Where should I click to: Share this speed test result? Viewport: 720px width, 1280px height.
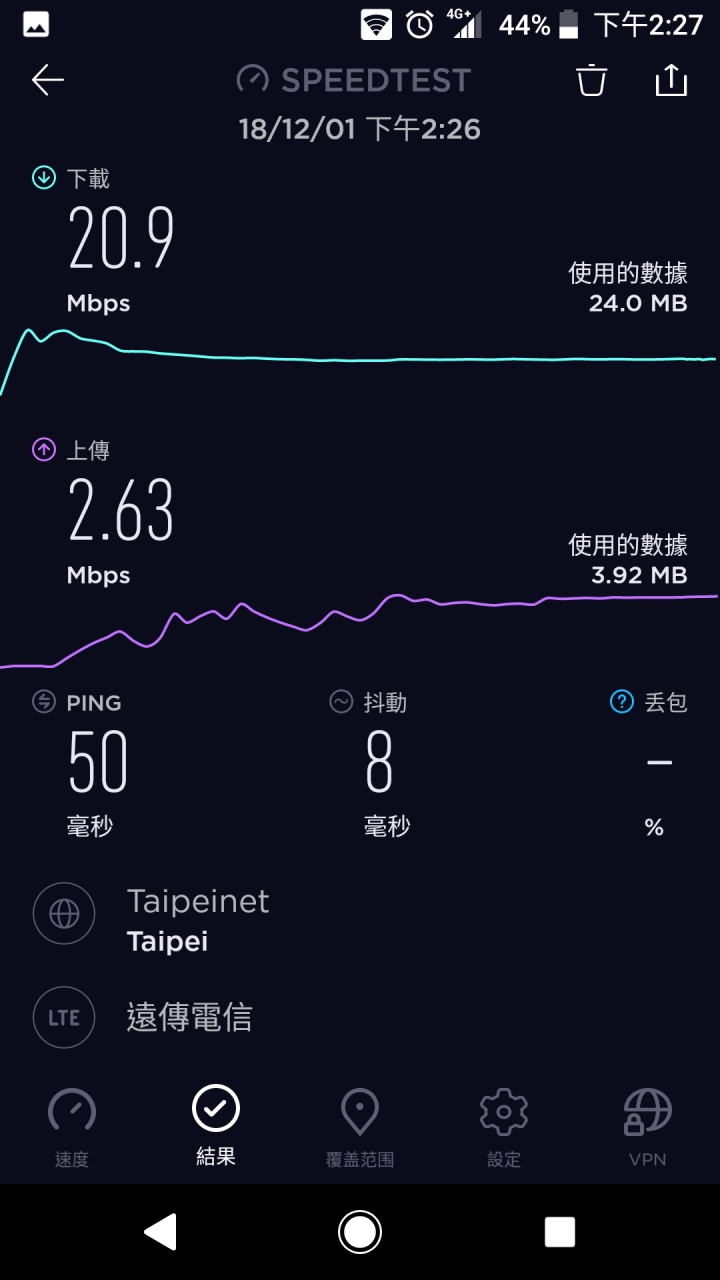pyautogui.click(x=671, y=80)
